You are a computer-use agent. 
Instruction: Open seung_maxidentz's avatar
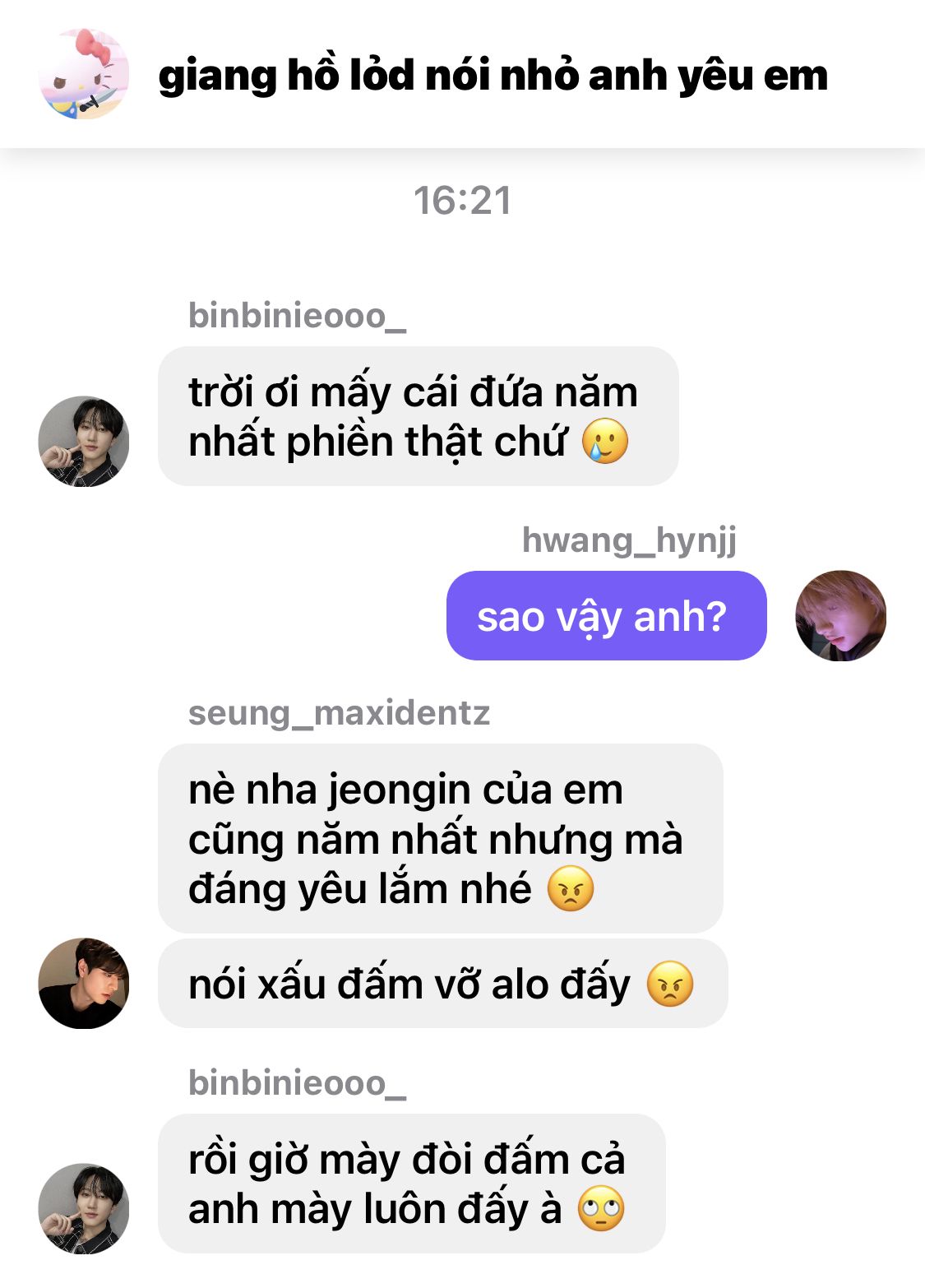click(83, 983)
